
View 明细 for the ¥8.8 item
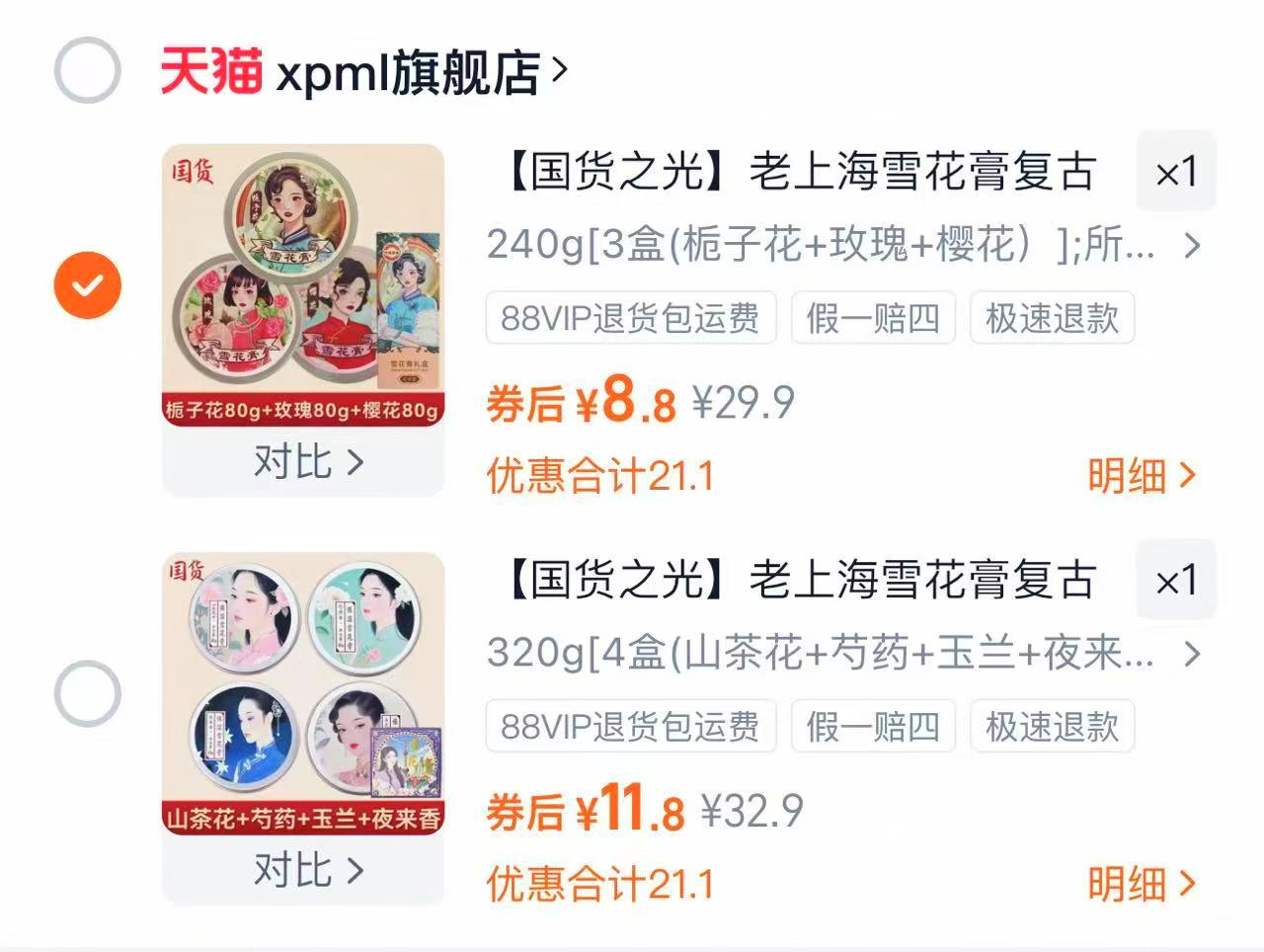[1141, 476]
